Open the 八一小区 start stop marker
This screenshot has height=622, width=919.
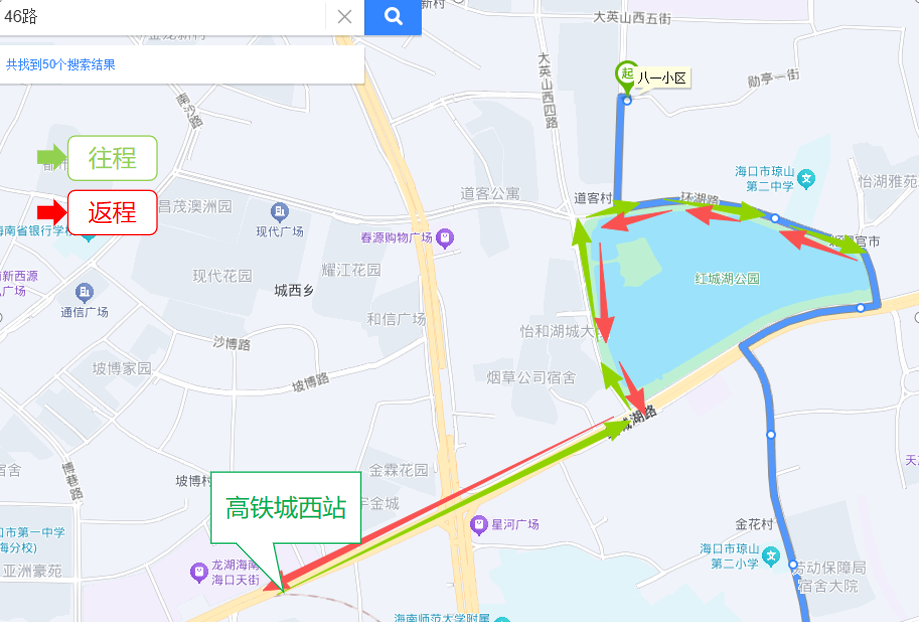click(626, 76)
